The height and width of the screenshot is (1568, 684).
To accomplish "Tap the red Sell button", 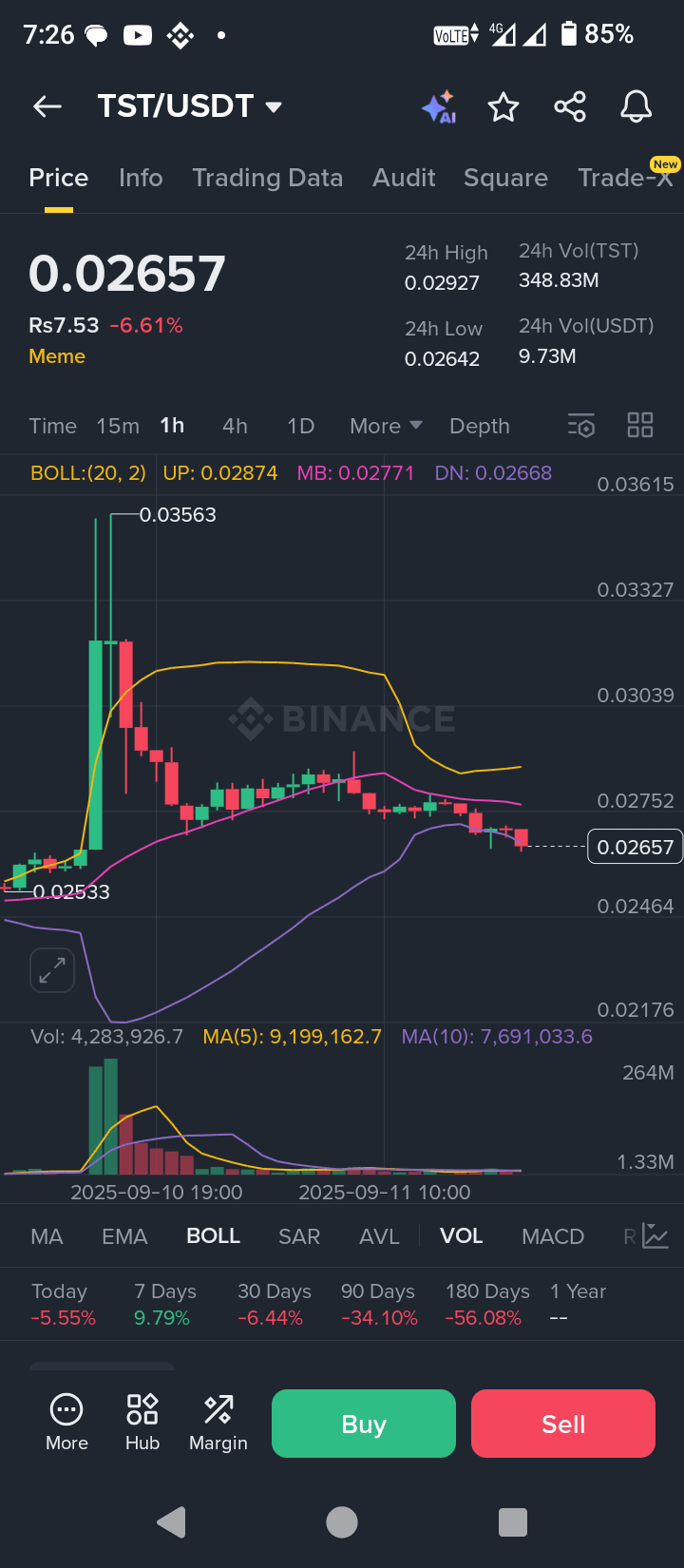I will point(562,1424).
